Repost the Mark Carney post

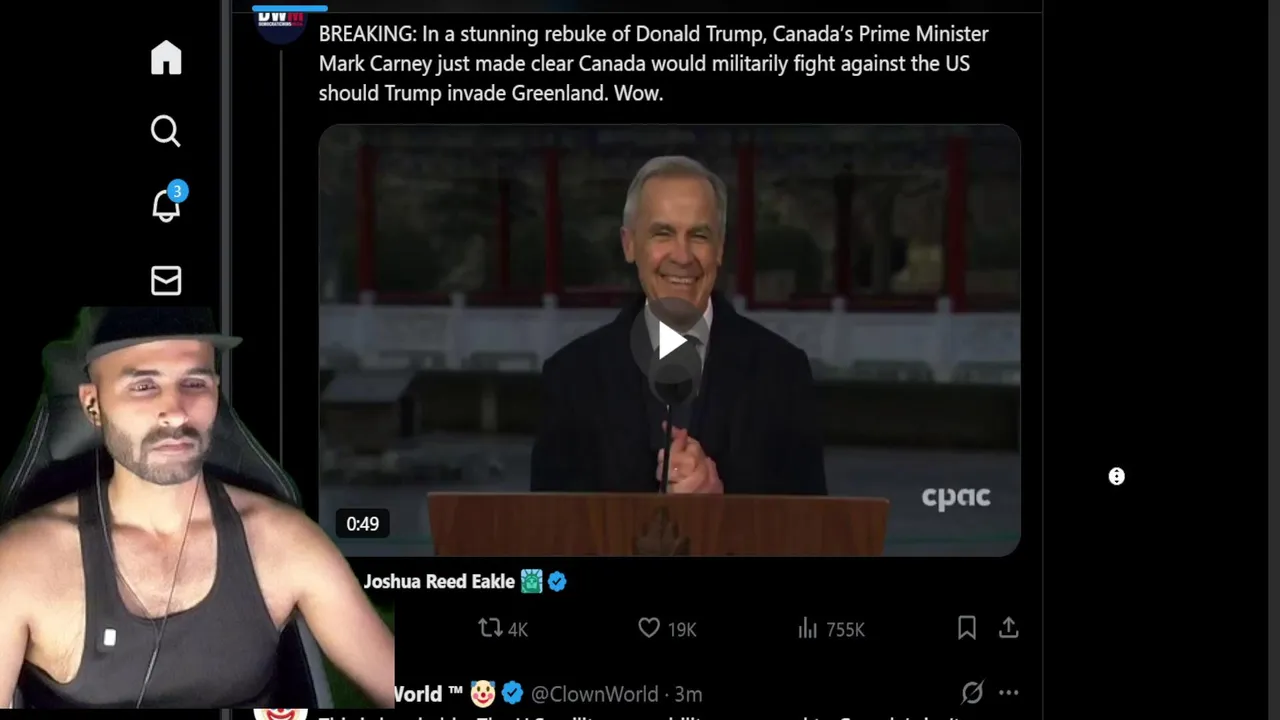click(490, 628)
